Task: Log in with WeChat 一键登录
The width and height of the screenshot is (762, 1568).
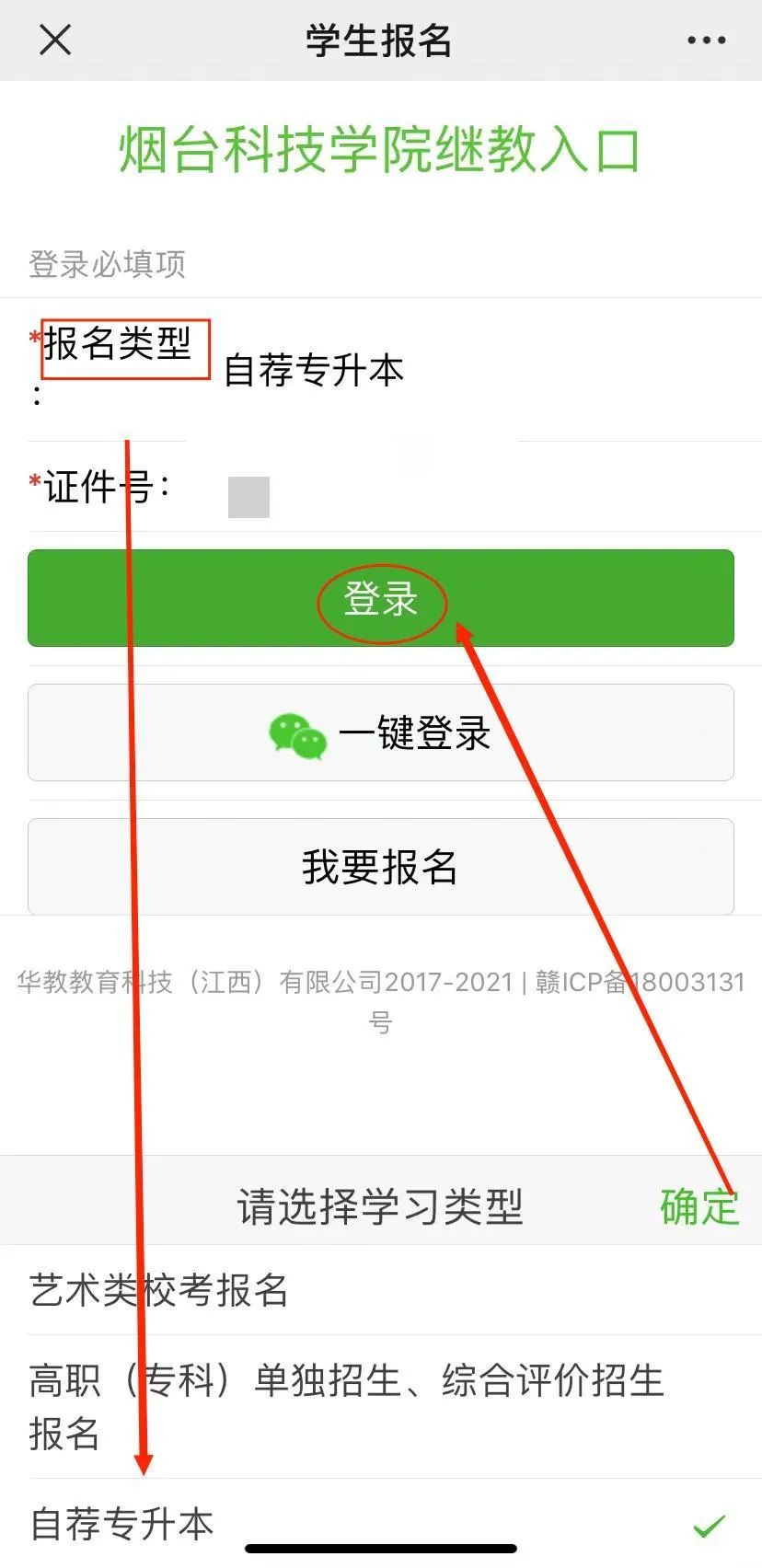Action: [380, 732]
